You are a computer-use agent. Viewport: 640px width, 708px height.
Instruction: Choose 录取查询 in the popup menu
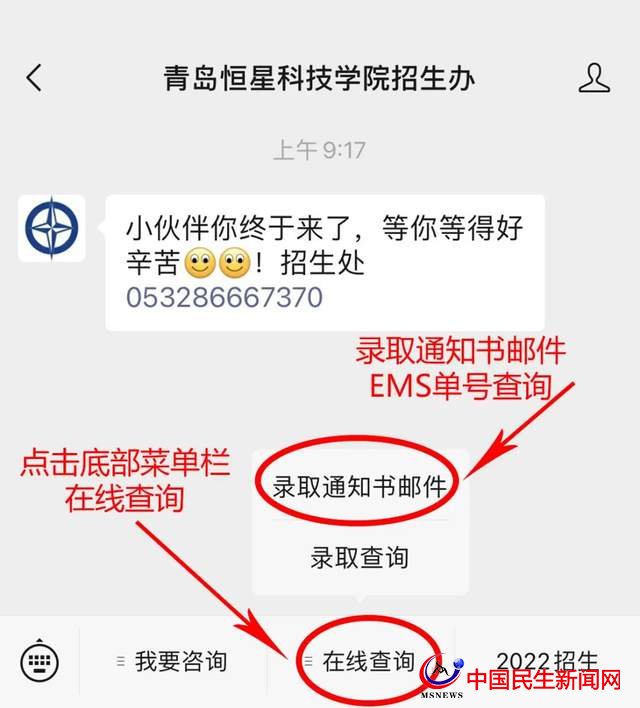[359, 557]
